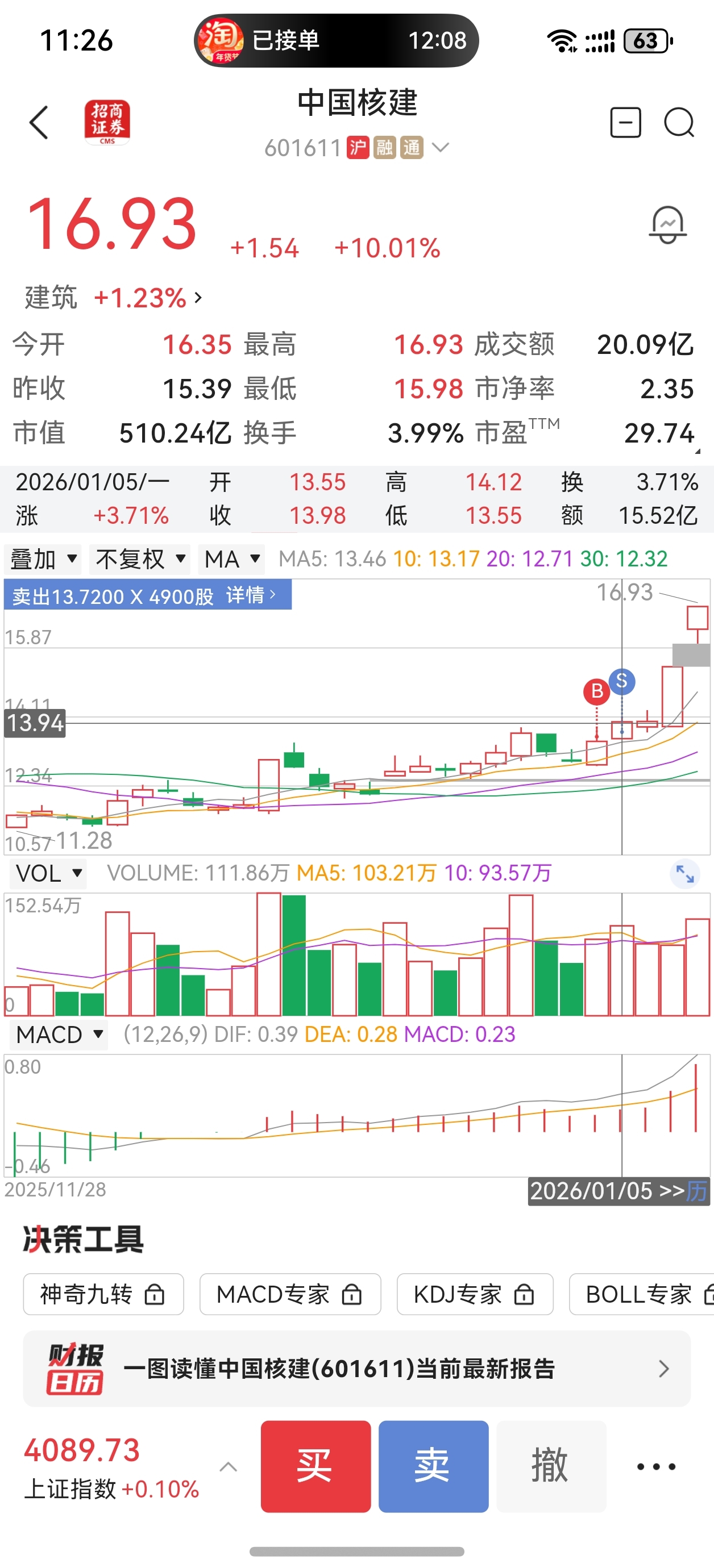Screen dimensions: 714x1568
Task: Expand the 601611 stock code dropdown
Action: [441, 147]
